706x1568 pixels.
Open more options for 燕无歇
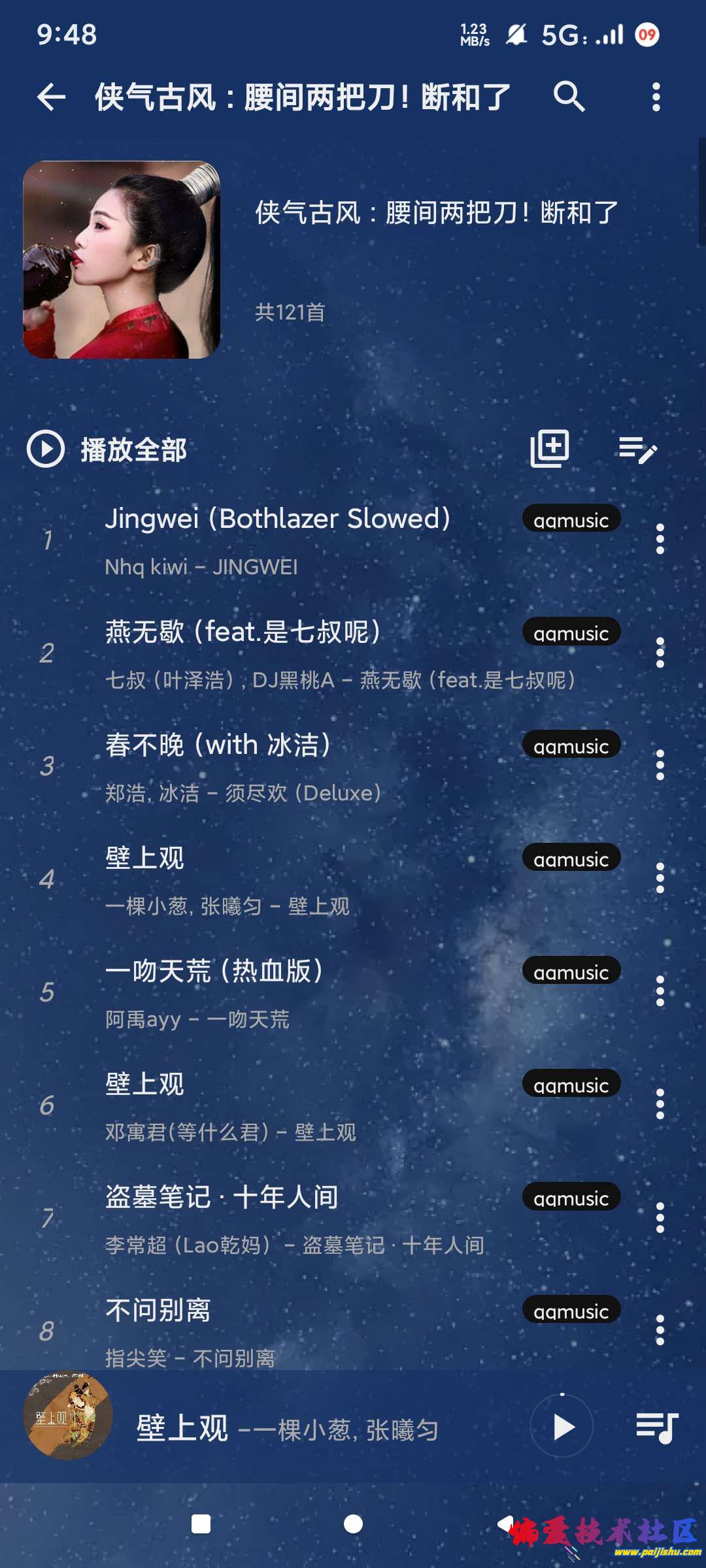tap(660, 652)
